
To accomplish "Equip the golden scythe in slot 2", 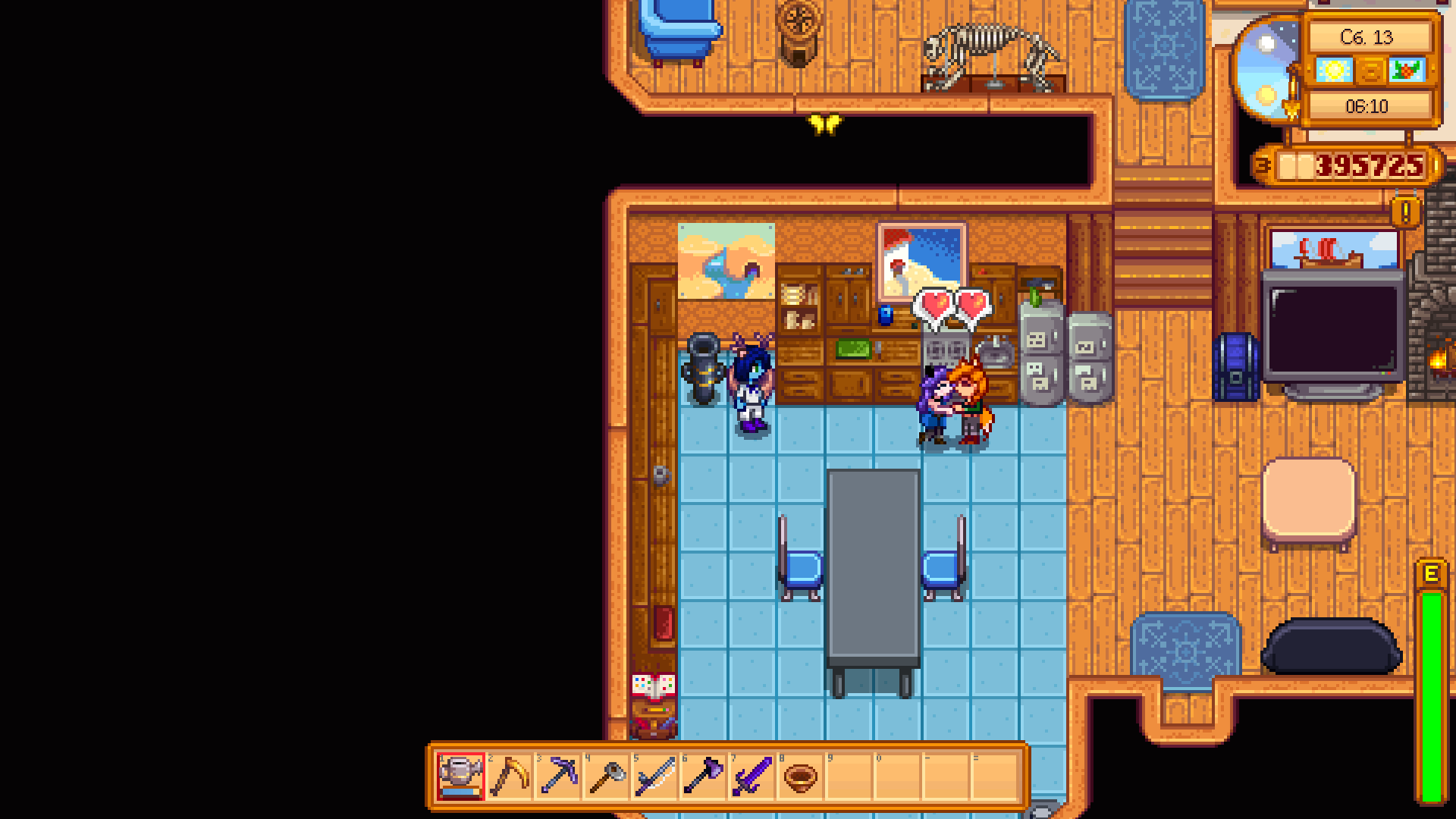I will [509, 776].
